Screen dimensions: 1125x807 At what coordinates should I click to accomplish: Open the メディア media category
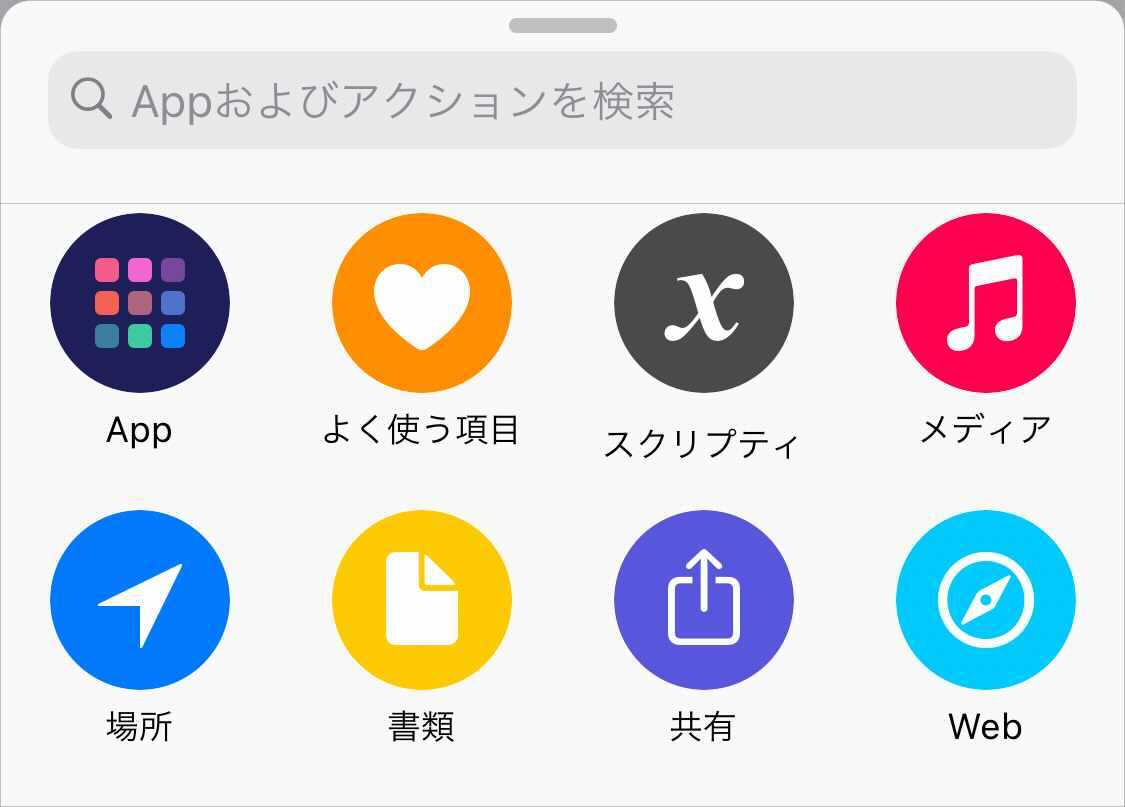tap(985, 303)
